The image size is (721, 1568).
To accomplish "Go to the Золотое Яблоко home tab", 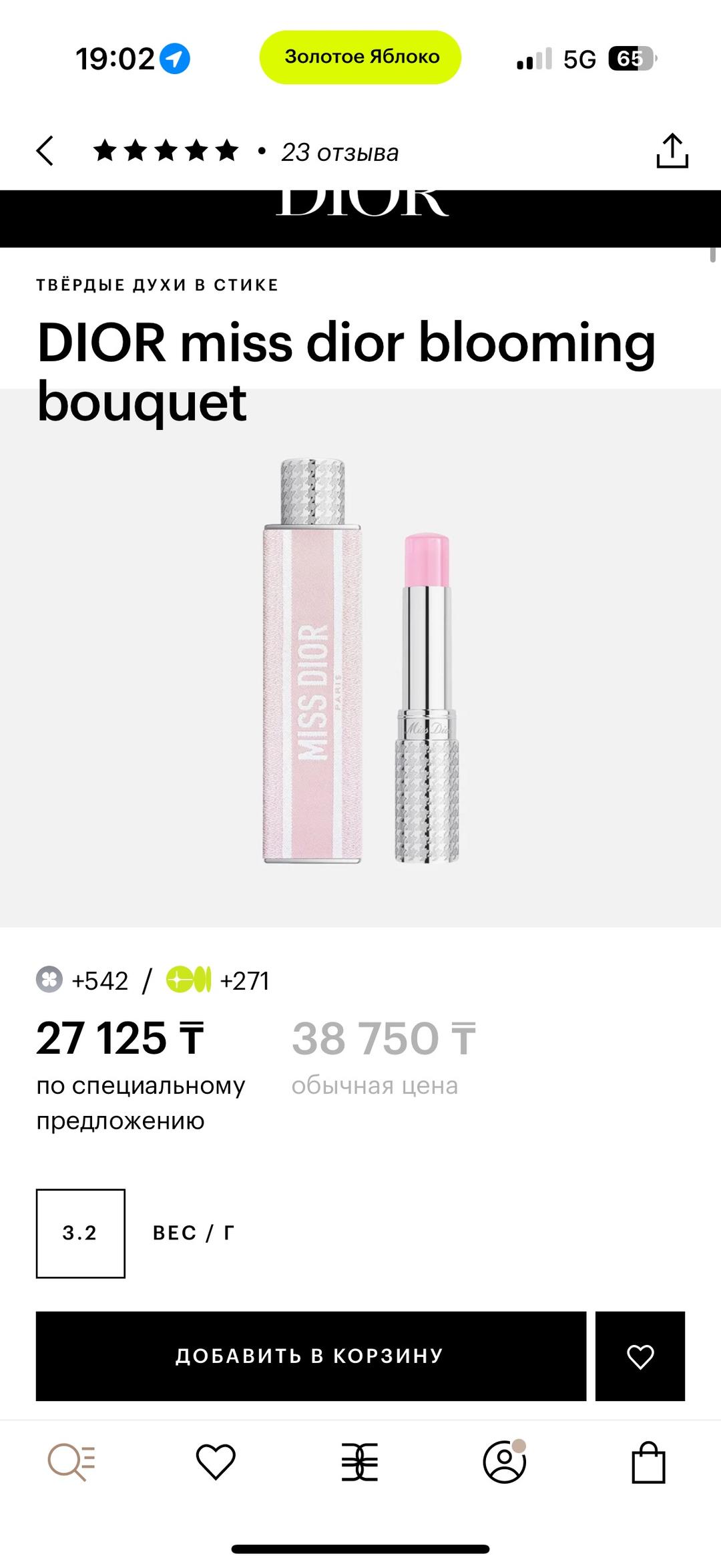I will [x=360, y=1462].
